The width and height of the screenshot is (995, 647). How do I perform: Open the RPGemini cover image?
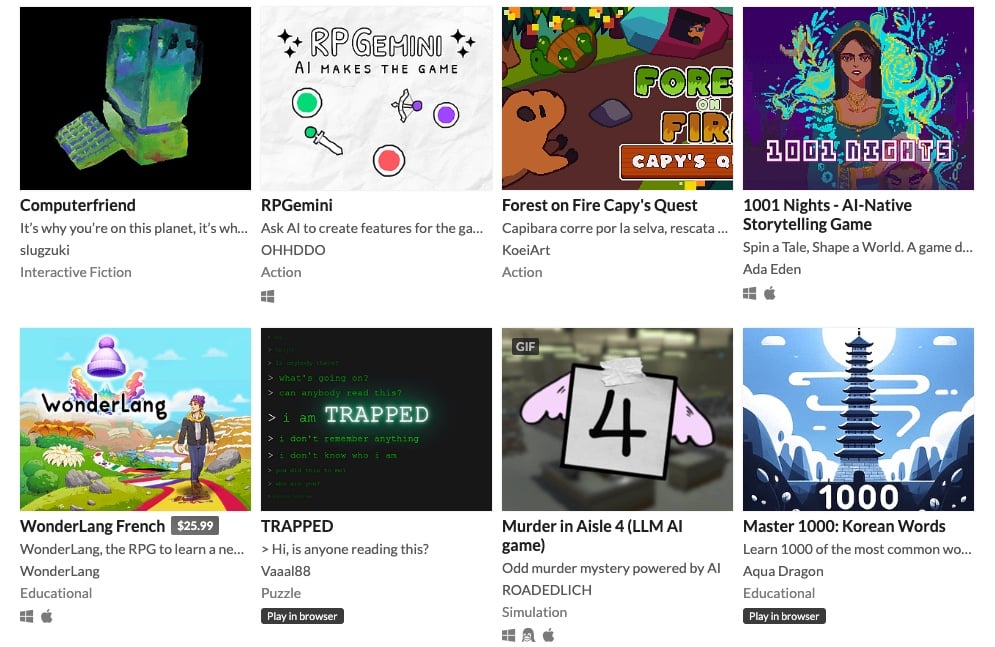[x=376, y=98]
